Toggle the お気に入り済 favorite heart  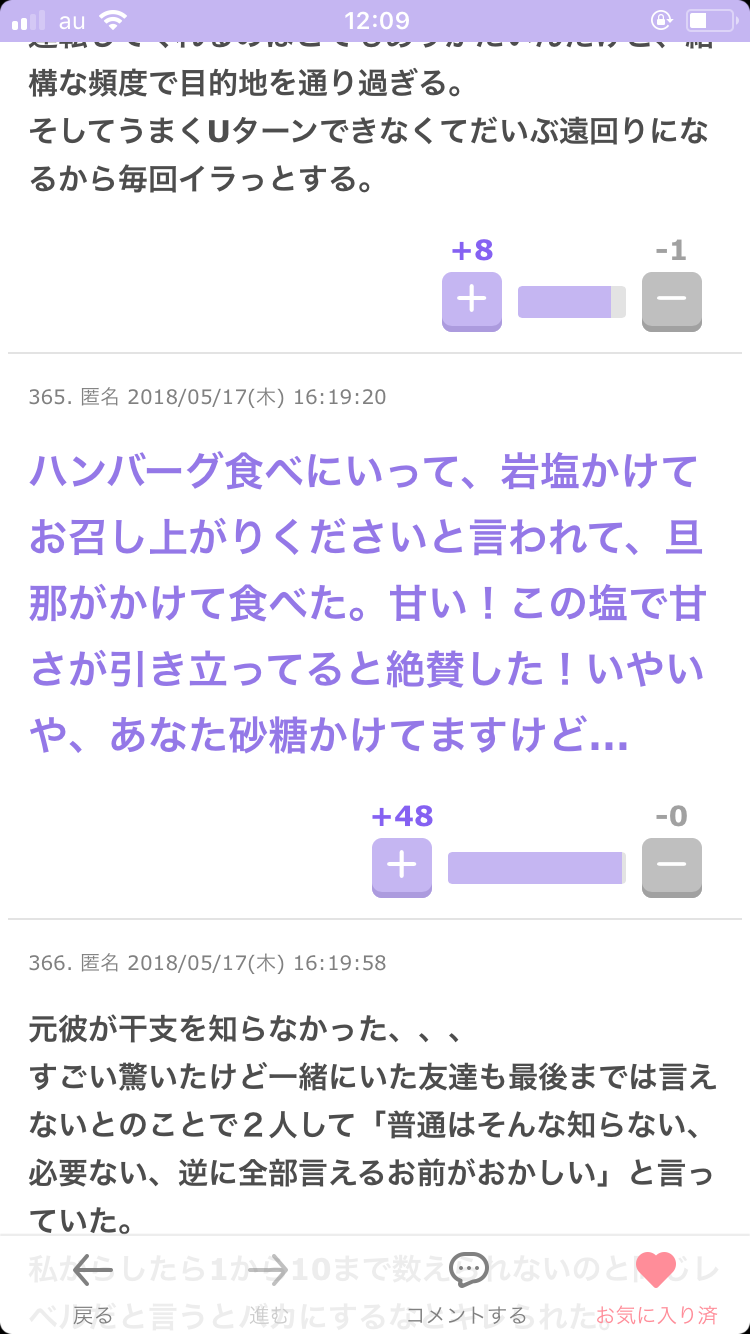(657, 1286)
